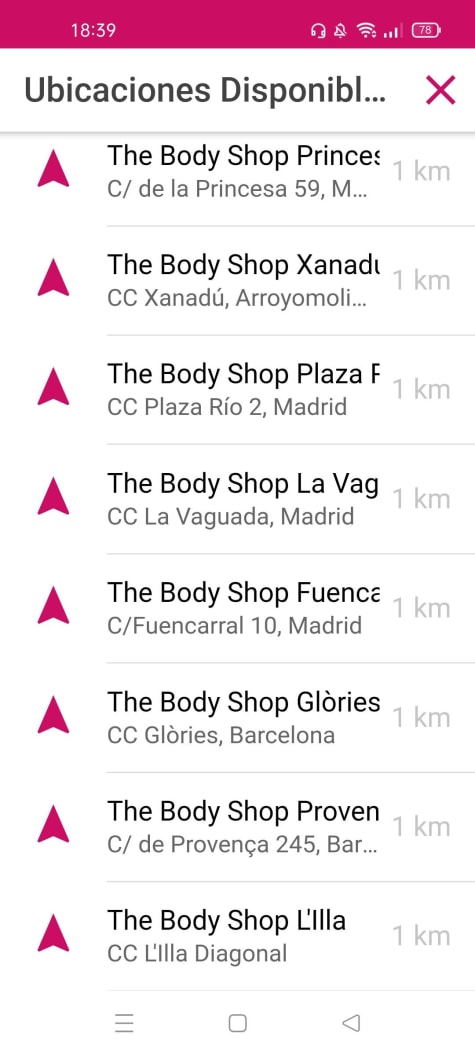Viewport: 475px width, 1056px height.
Task: Open recent apps from navigation bar
Action: [x=124, y=1024]
